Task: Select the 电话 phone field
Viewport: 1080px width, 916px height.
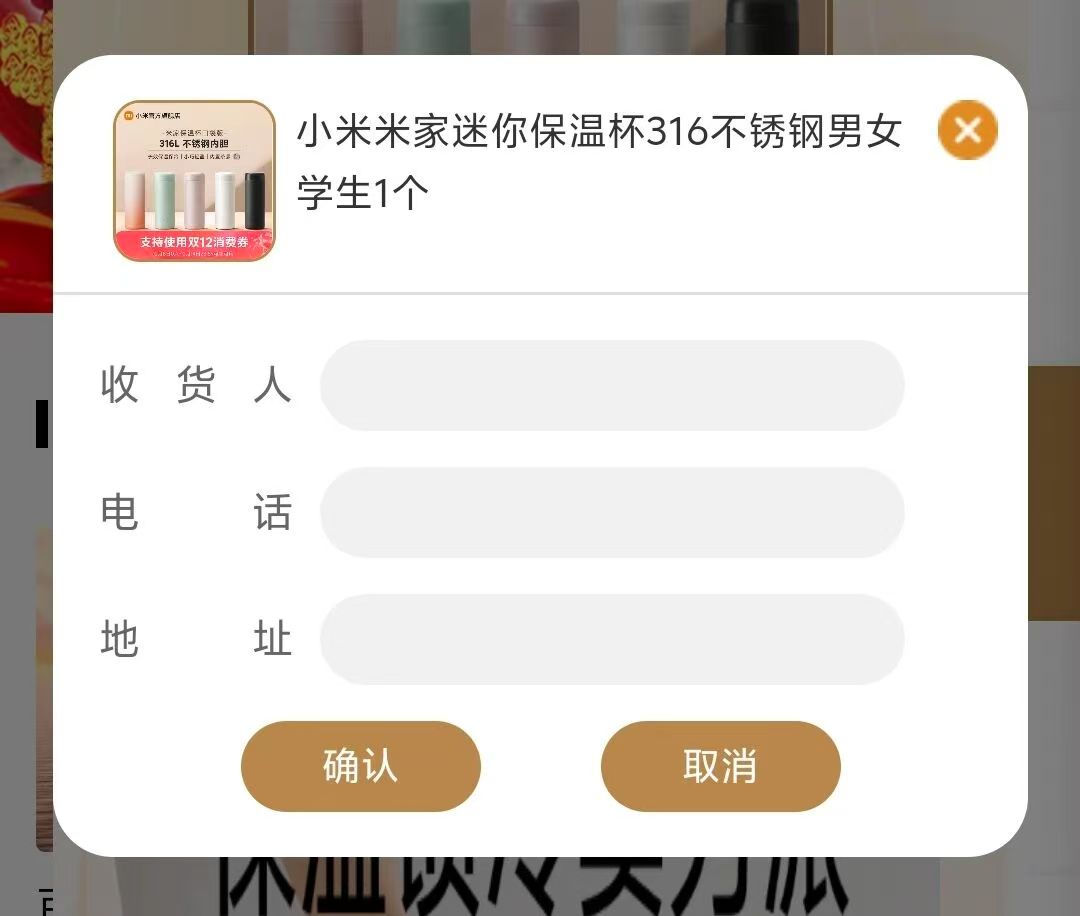Action: click(x=612, y=512)
